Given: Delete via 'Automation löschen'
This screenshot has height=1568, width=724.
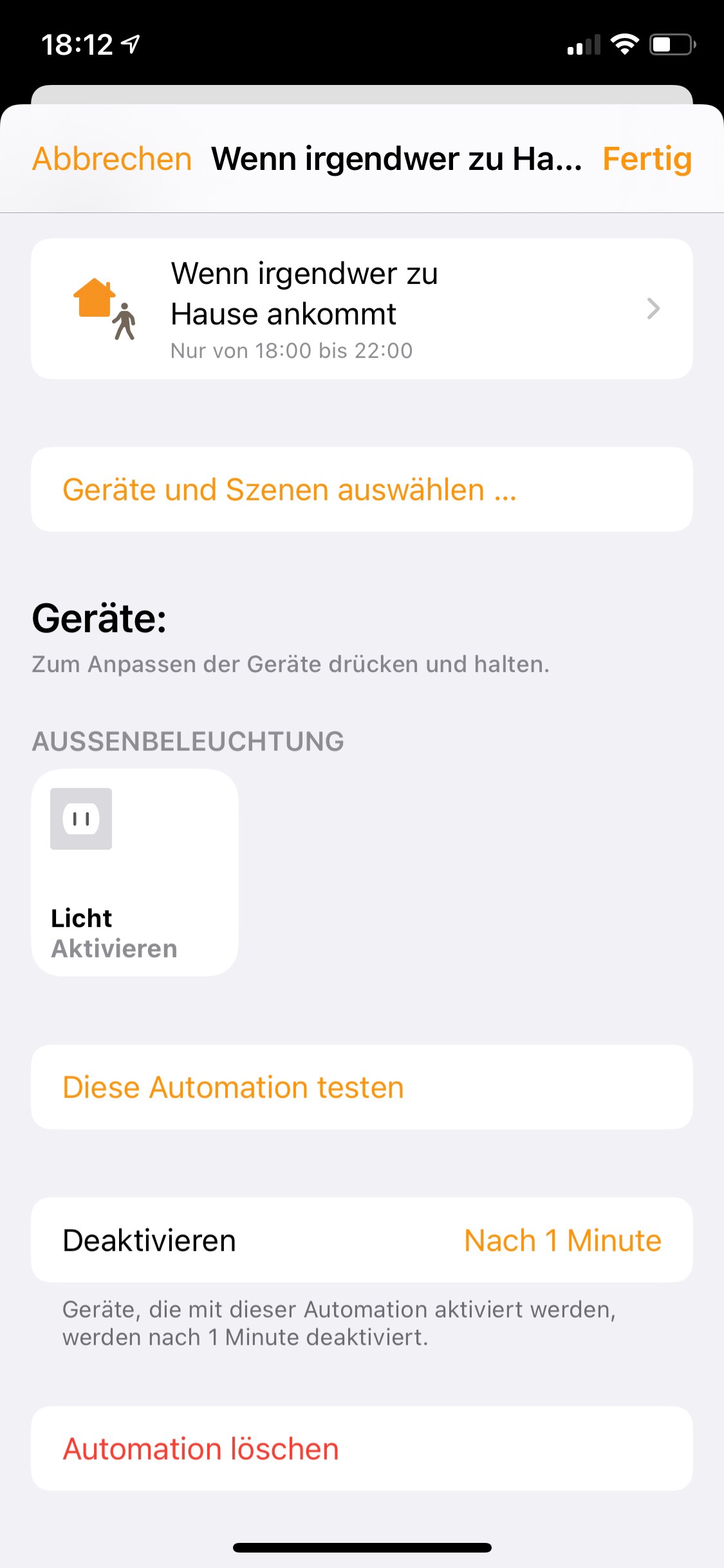Looking at the screenshot, I should coord(362,1449).
